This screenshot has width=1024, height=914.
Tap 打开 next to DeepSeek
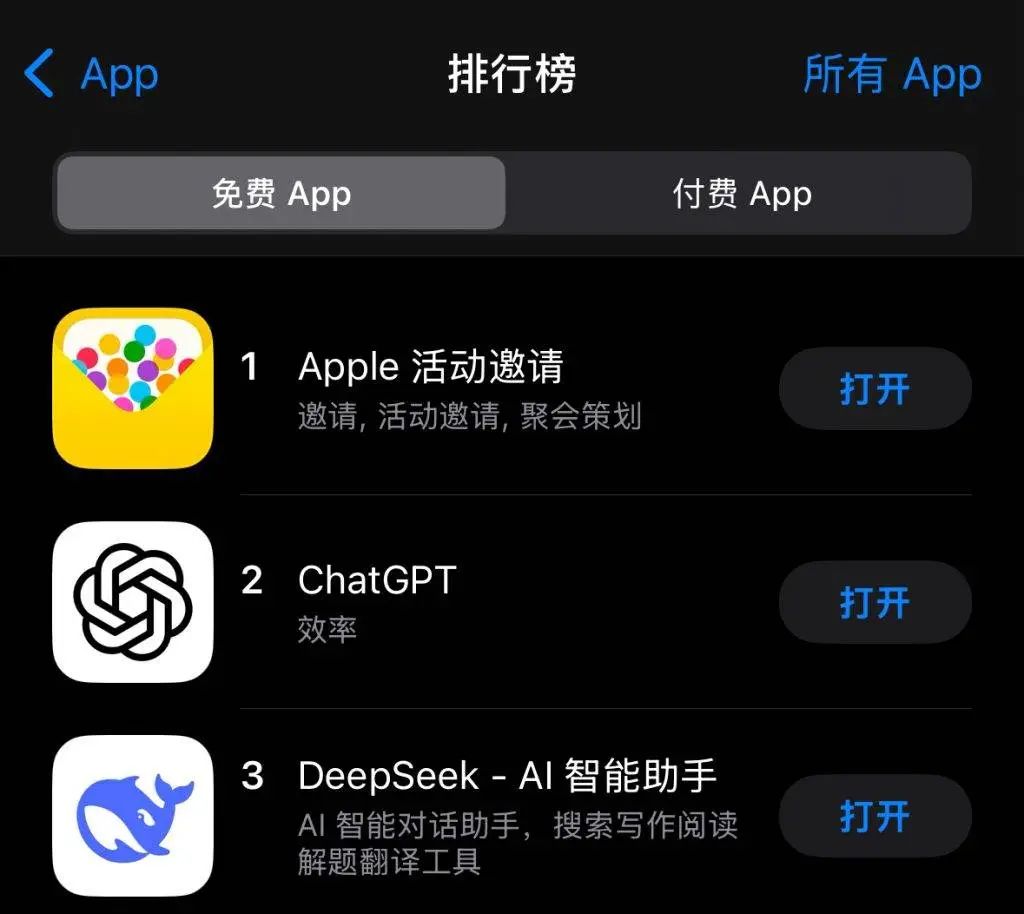point(874,816)
